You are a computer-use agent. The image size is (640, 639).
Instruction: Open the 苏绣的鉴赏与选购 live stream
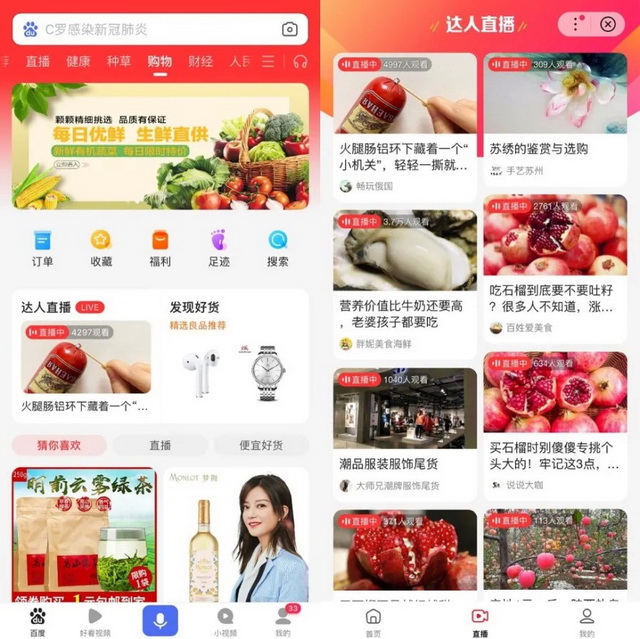tap(555, 118)
